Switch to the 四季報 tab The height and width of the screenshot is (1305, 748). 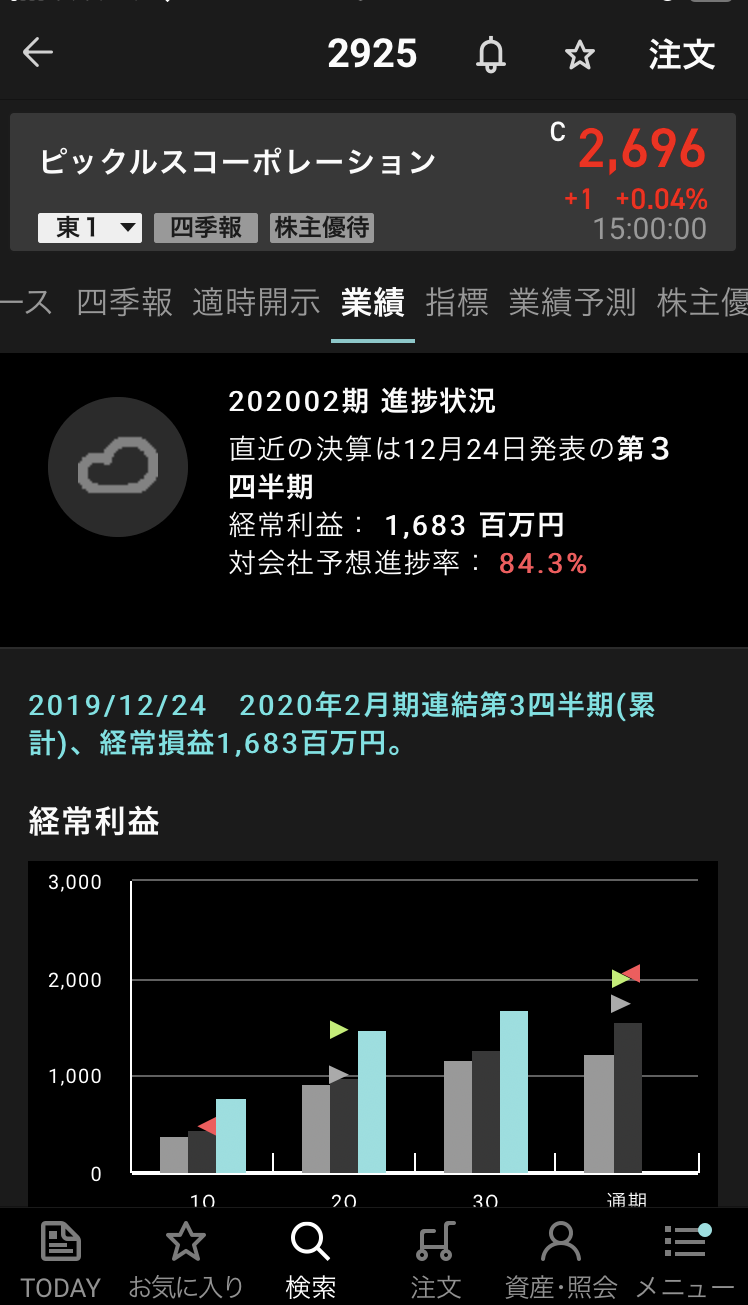[125, 302]
